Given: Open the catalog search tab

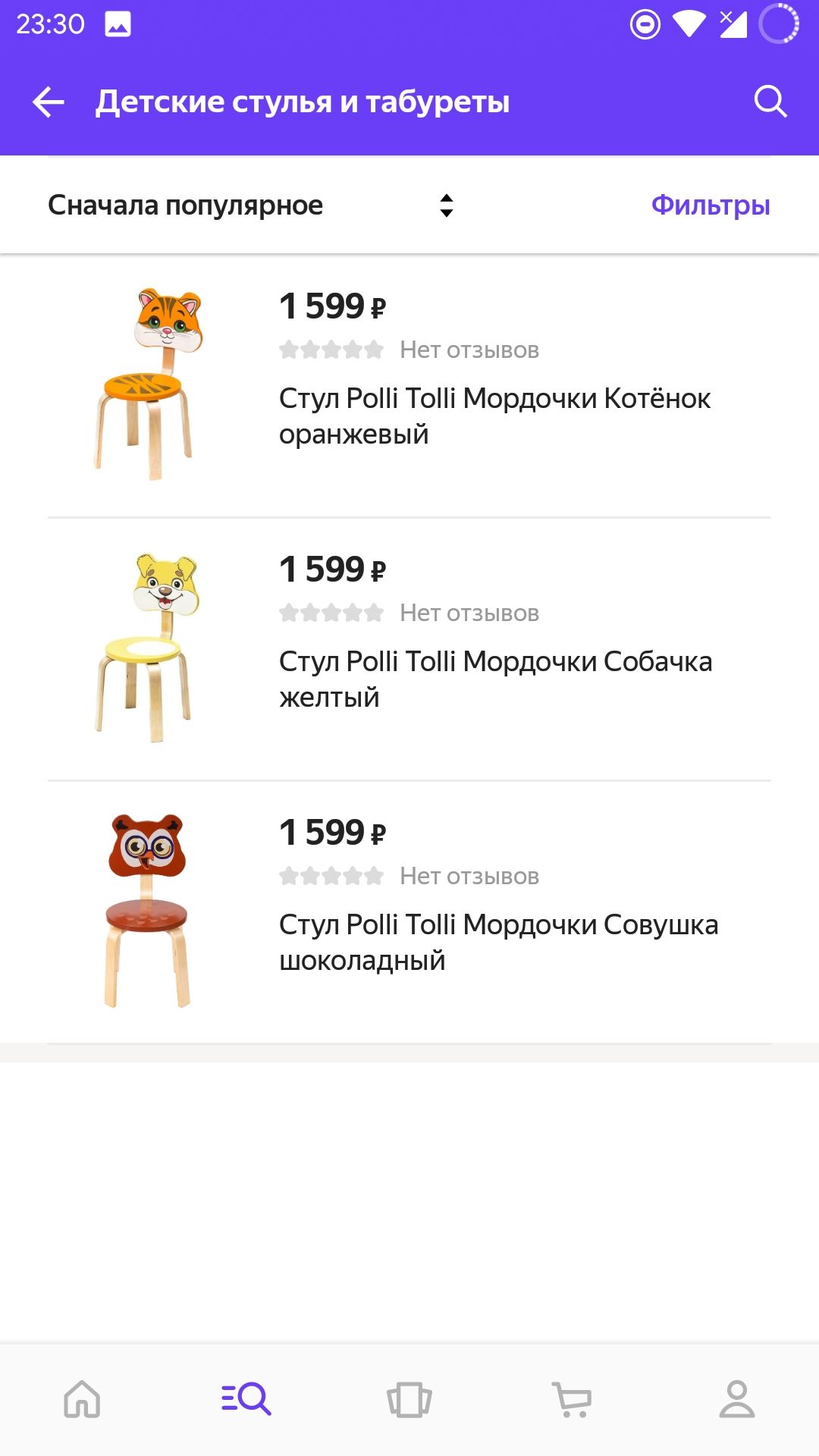Looking at the screenshot, I should (246, 1399).
